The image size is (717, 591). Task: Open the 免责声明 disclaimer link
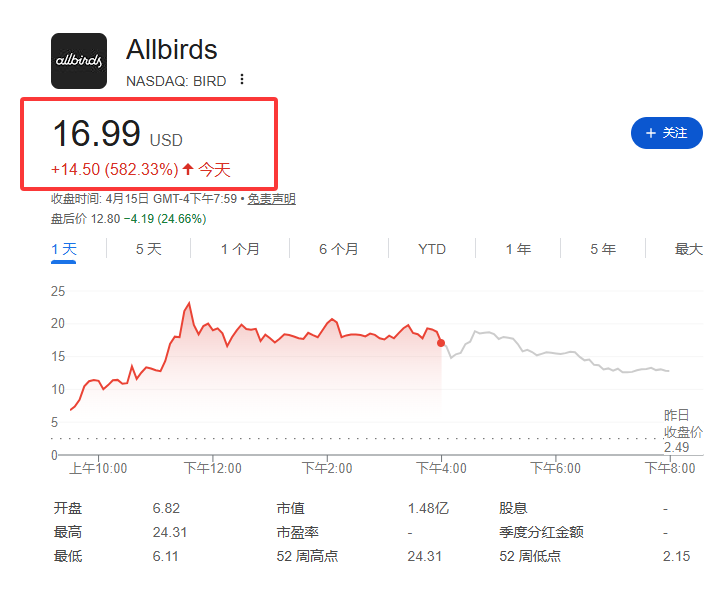[x=271, y=199]
